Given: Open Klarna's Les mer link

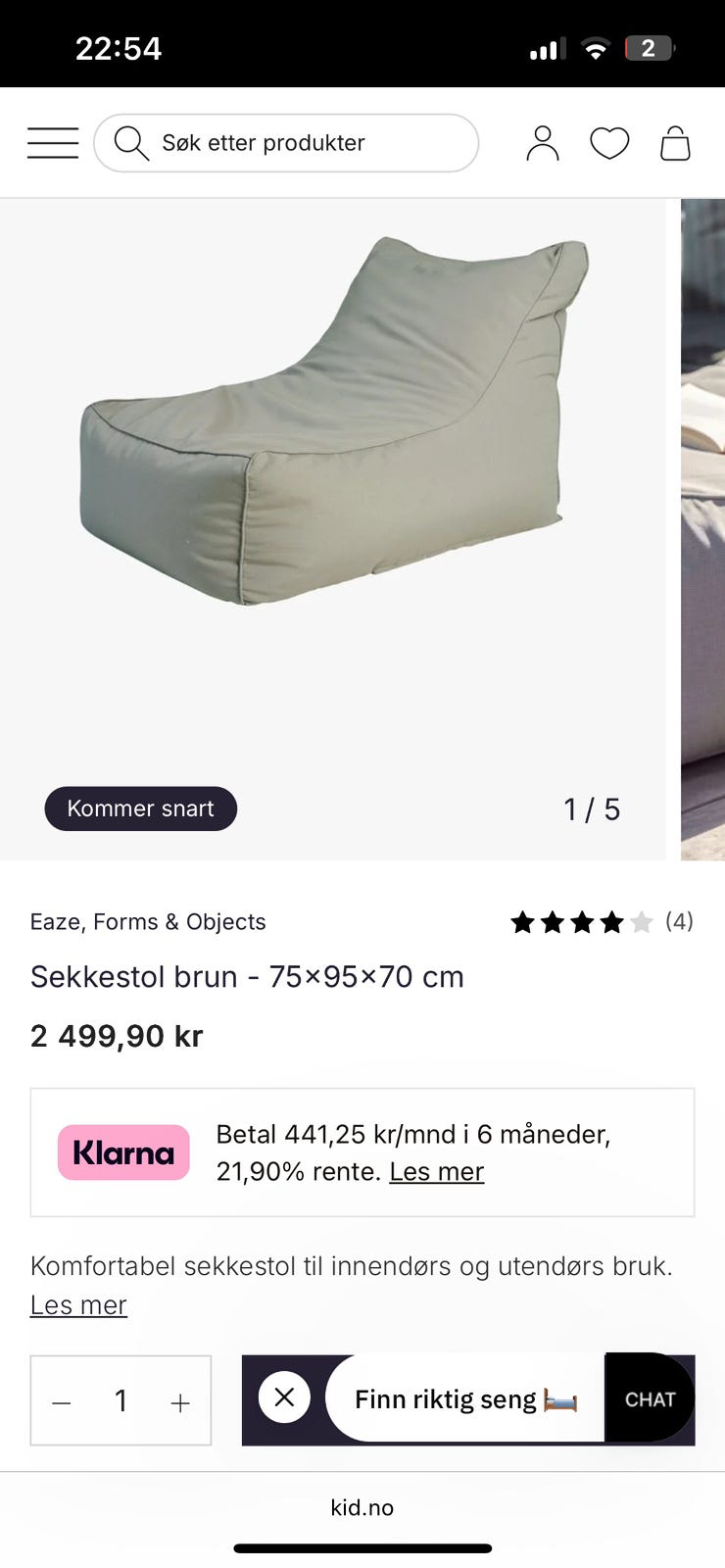Looking at the screenshot, I should [436, 1172].
